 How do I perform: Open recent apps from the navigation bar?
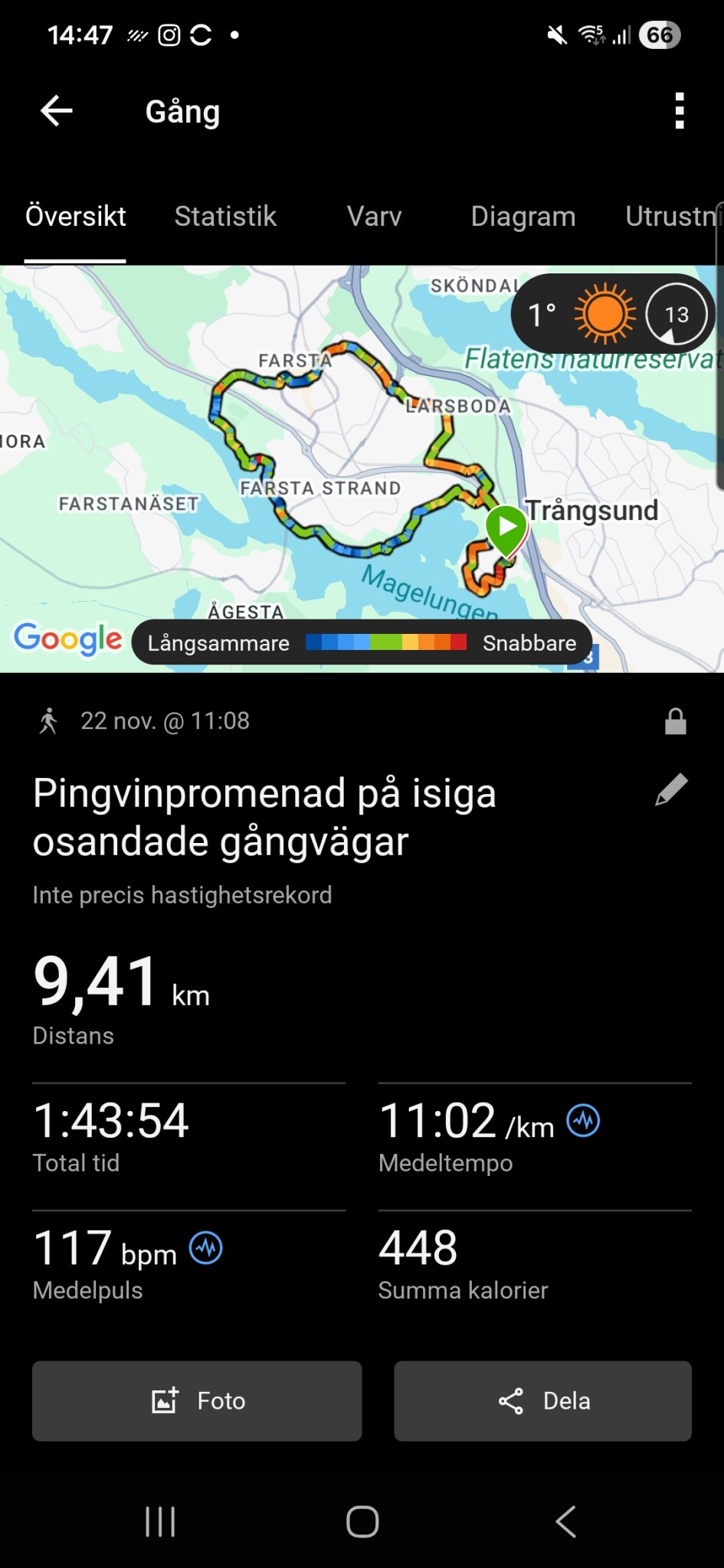point(160,1522)
